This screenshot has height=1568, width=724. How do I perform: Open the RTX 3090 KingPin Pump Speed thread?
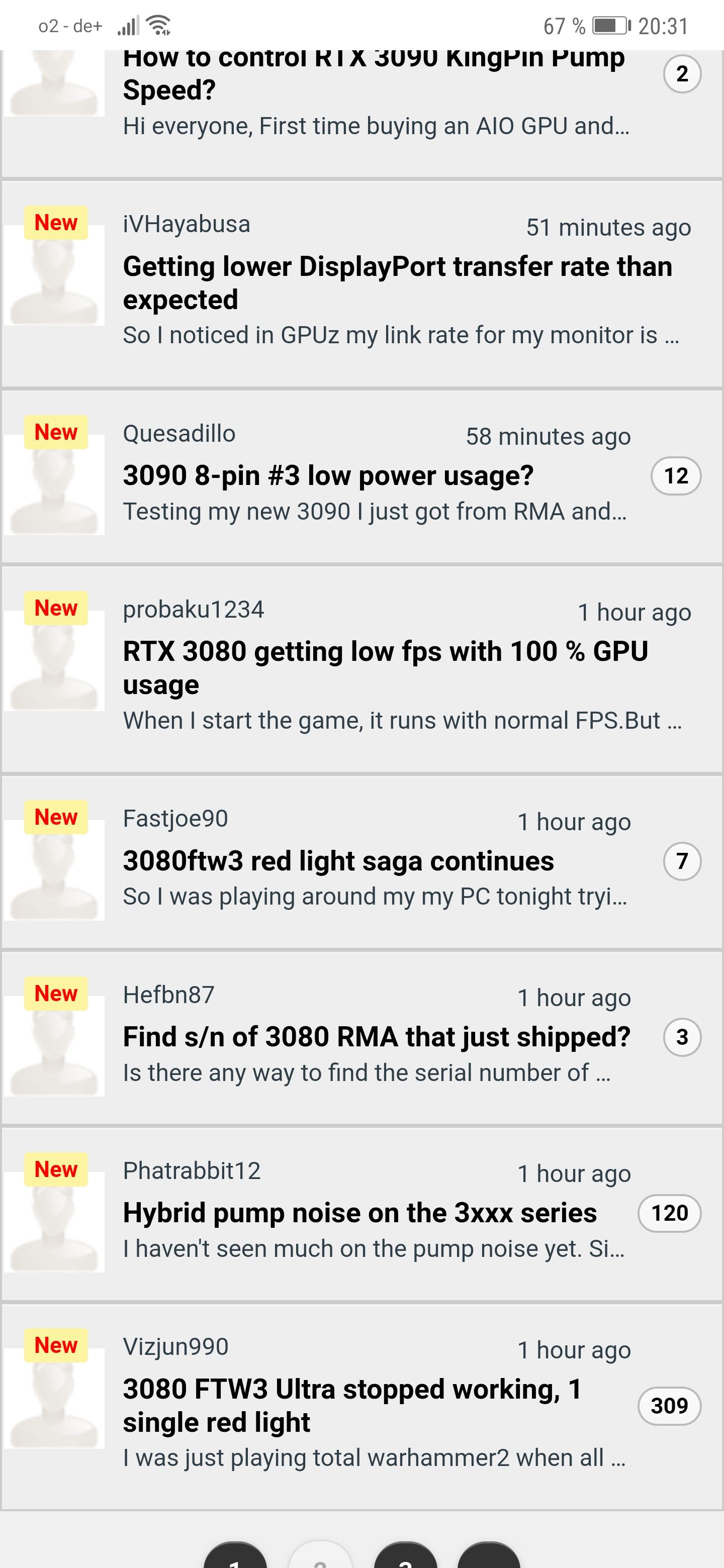tap(373, 73)
